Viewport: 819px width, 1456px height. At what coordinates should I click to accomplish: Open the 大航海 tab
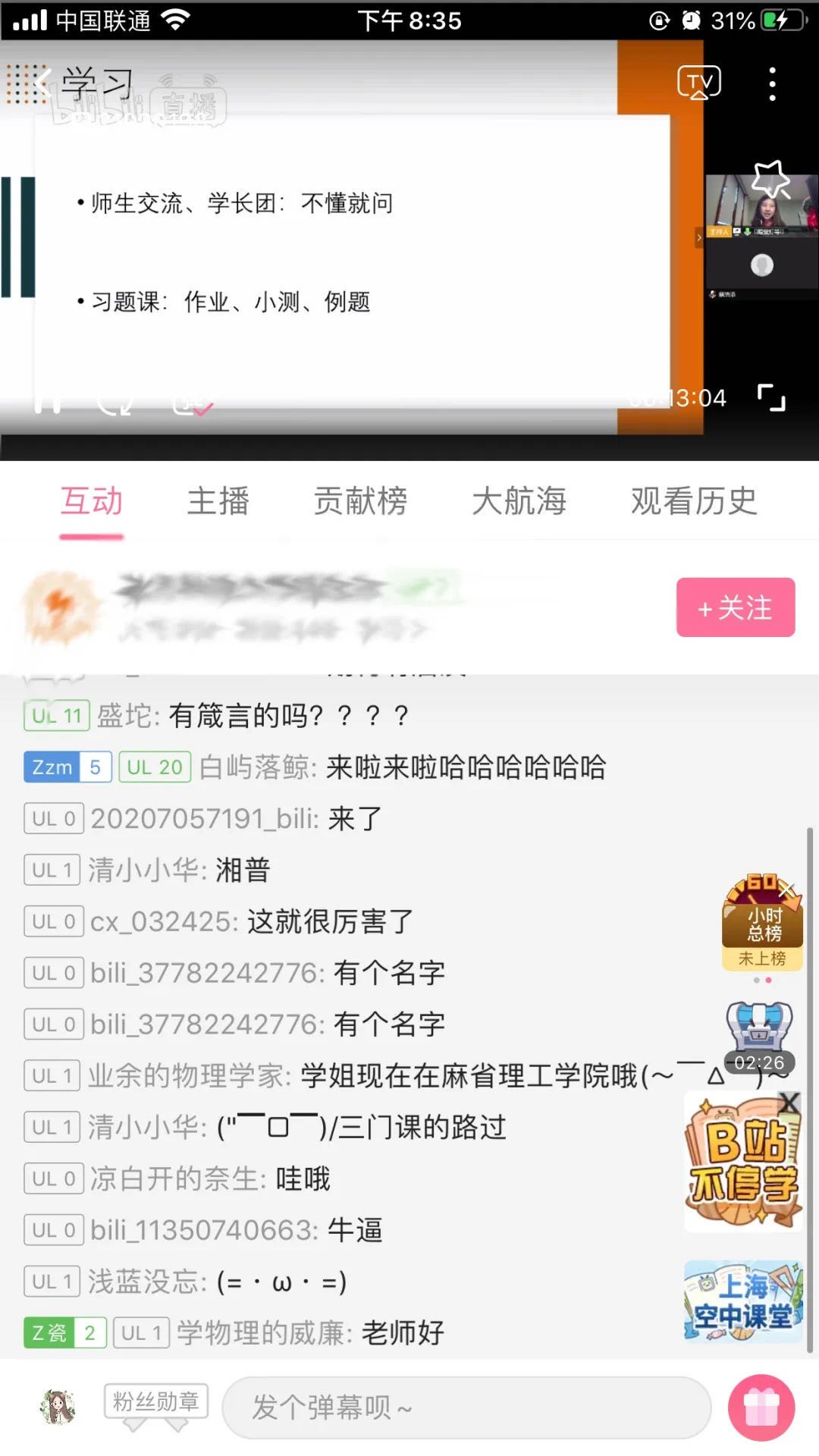point(519,501)
